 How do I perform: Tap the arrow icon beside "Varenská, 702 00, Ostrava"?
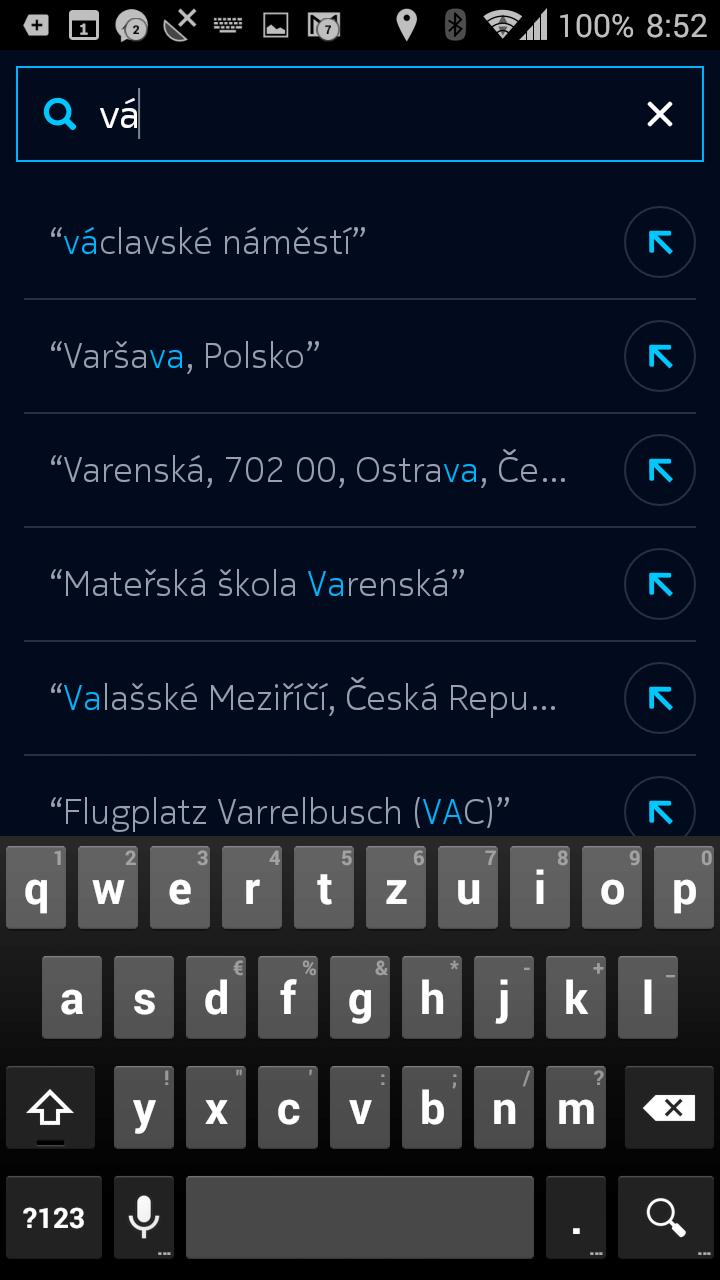click(x=660, y=470)
